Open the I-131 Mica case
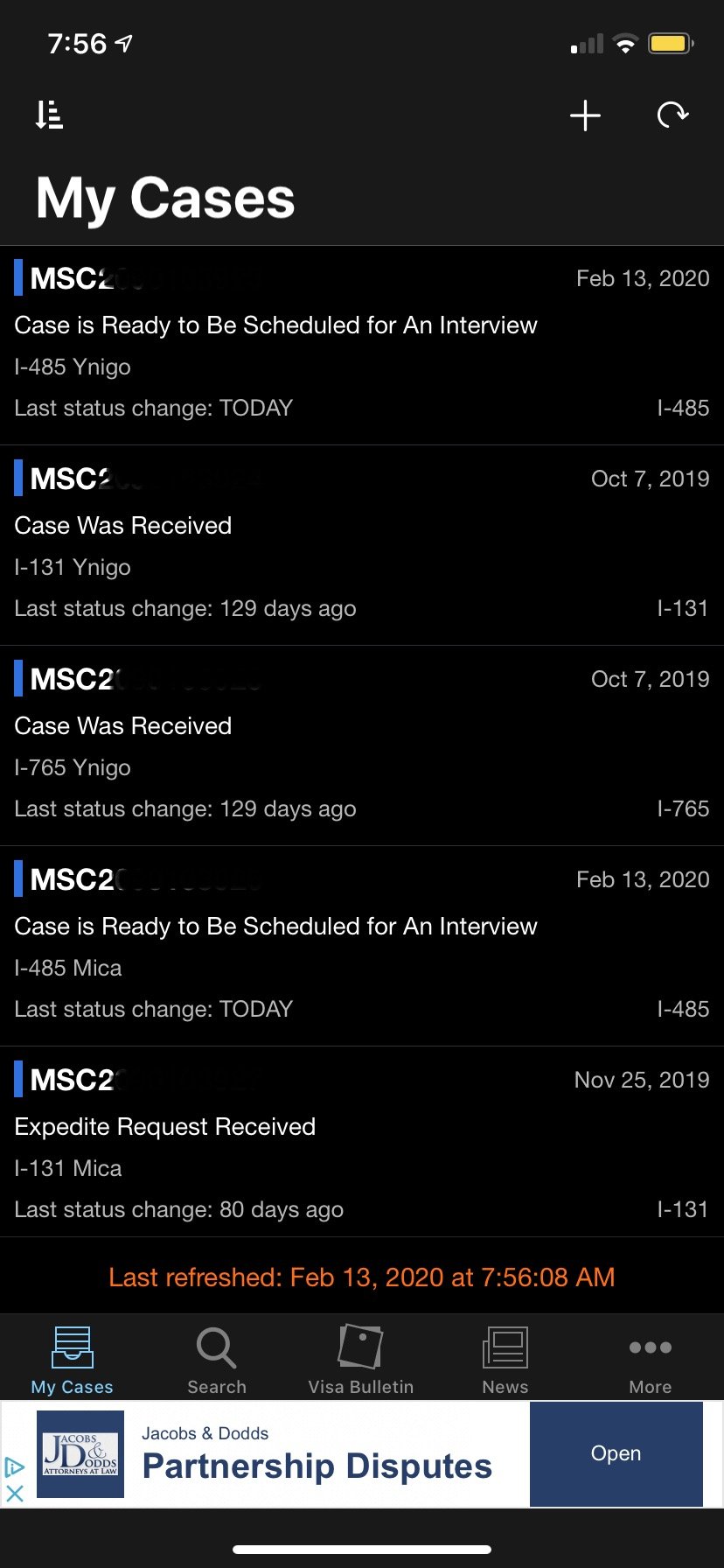724x1568 pixels. click(x=362, y=1146)
